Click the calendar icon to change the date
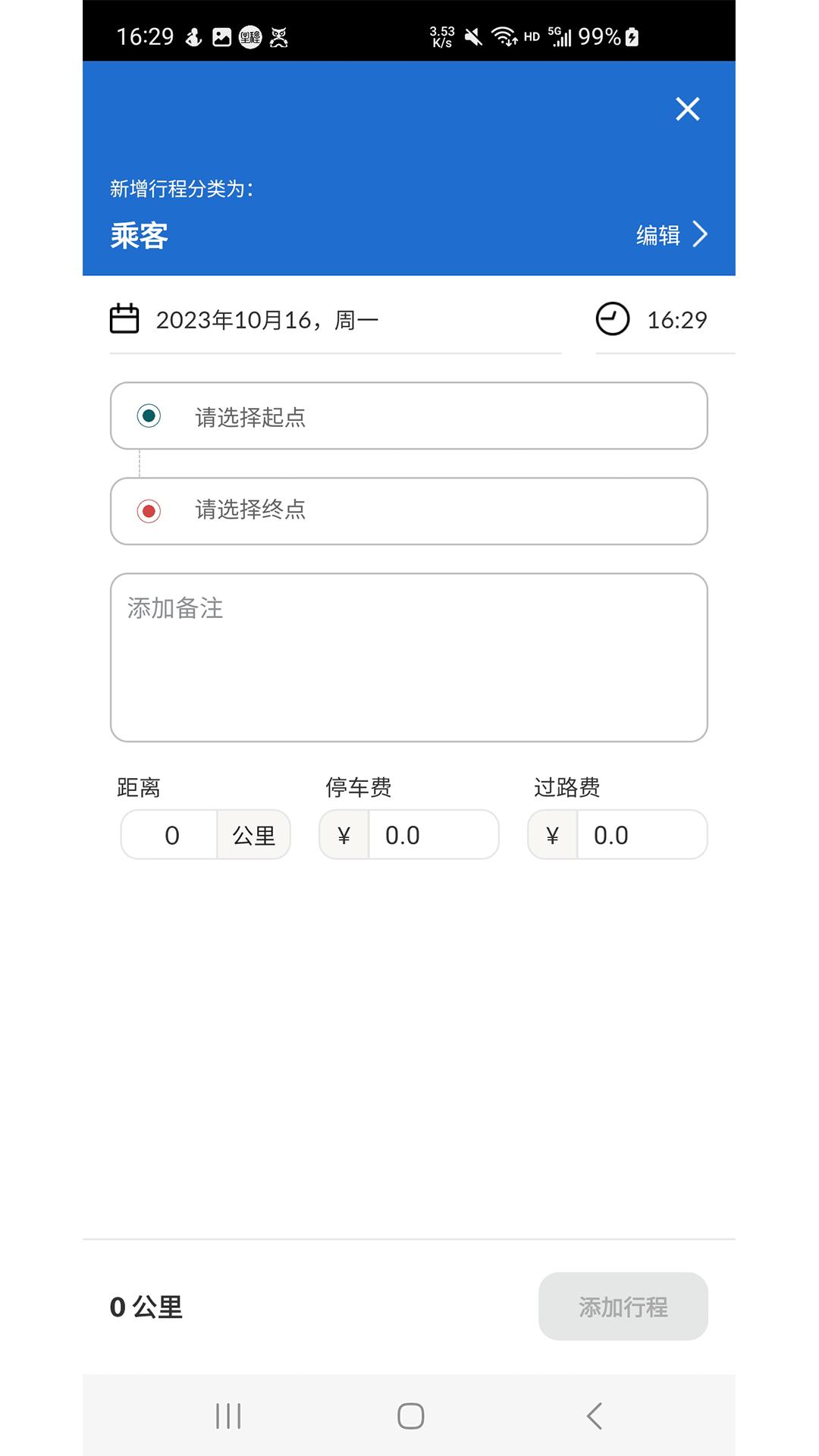819x1456 pixels. (124, 319)
